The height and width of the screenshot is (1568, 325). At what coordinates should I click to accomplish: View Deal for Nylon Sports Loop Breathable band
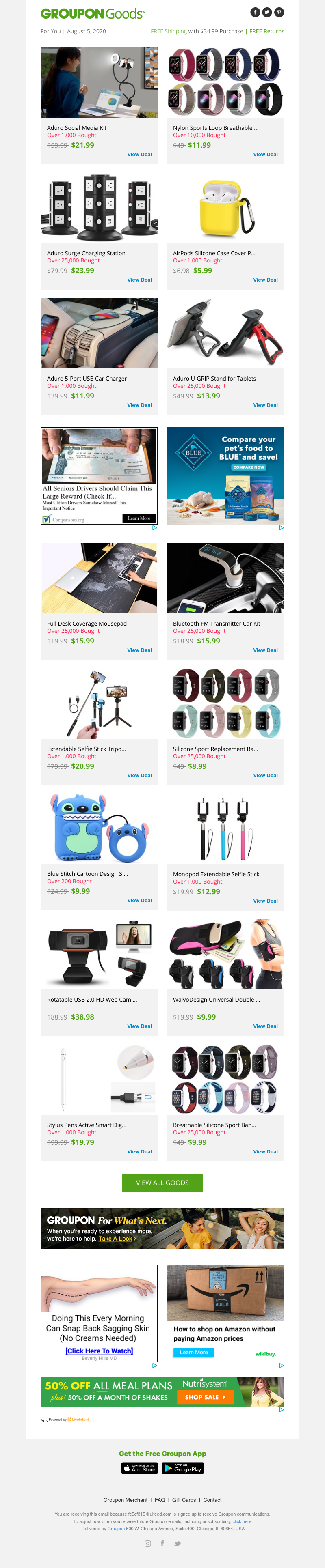click(x=265, y=155)
